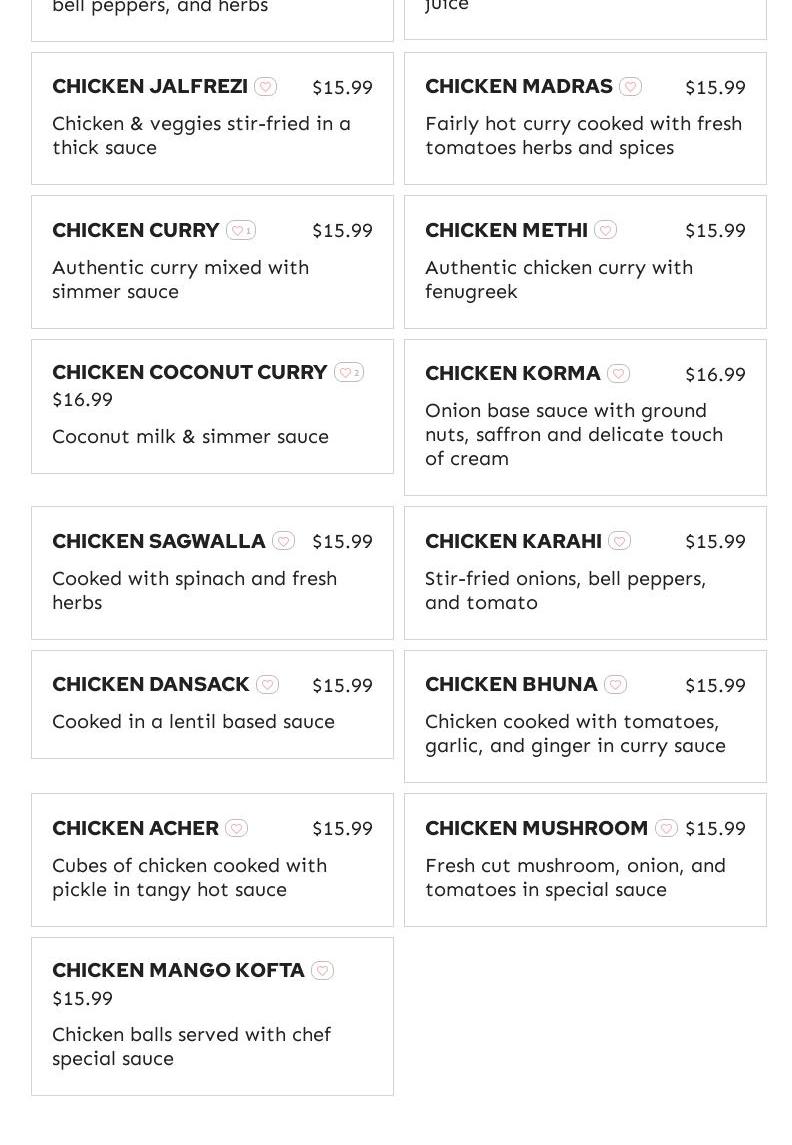Open the Chicken Dansack card

point(212,705)
